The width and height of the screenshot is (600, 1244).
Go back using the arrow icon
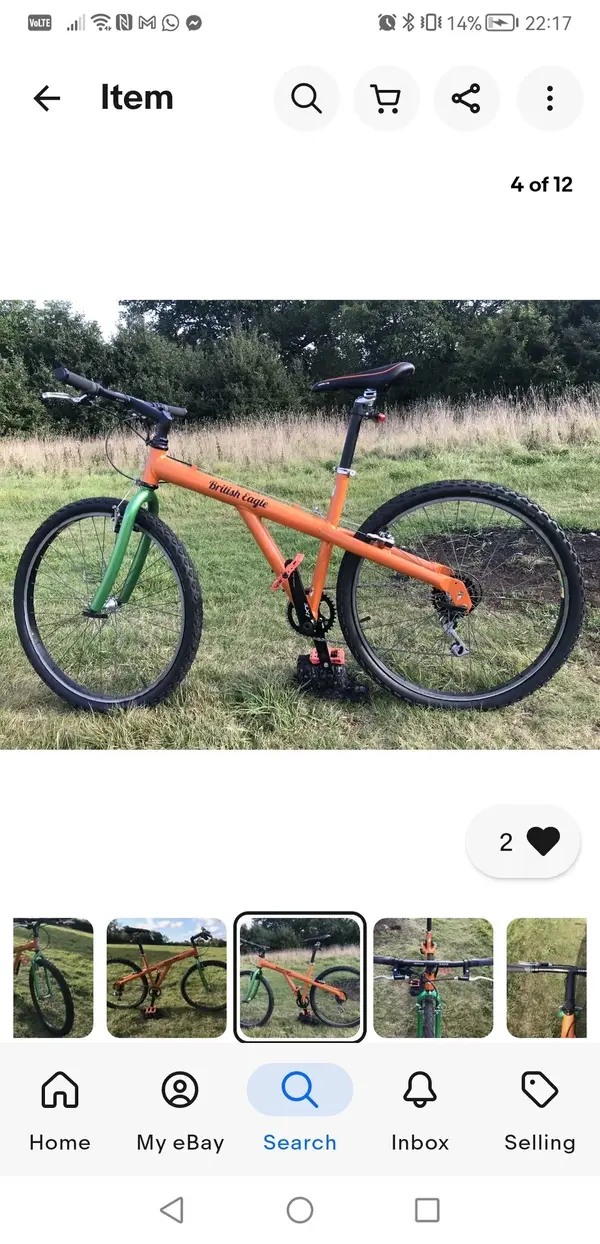point(47,98)
